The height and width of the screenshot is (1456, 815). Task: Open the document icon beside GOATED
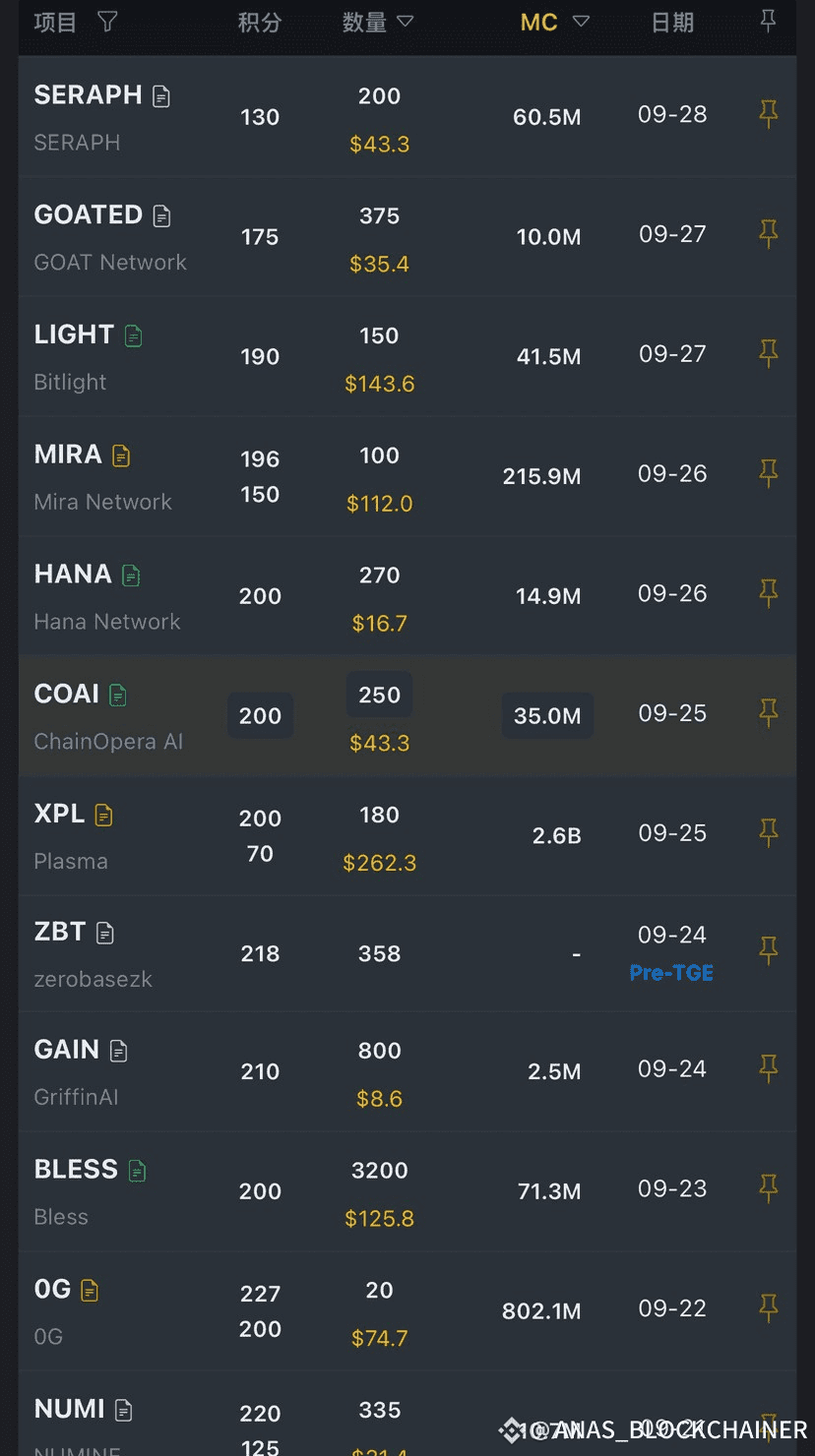pos(161,216)
